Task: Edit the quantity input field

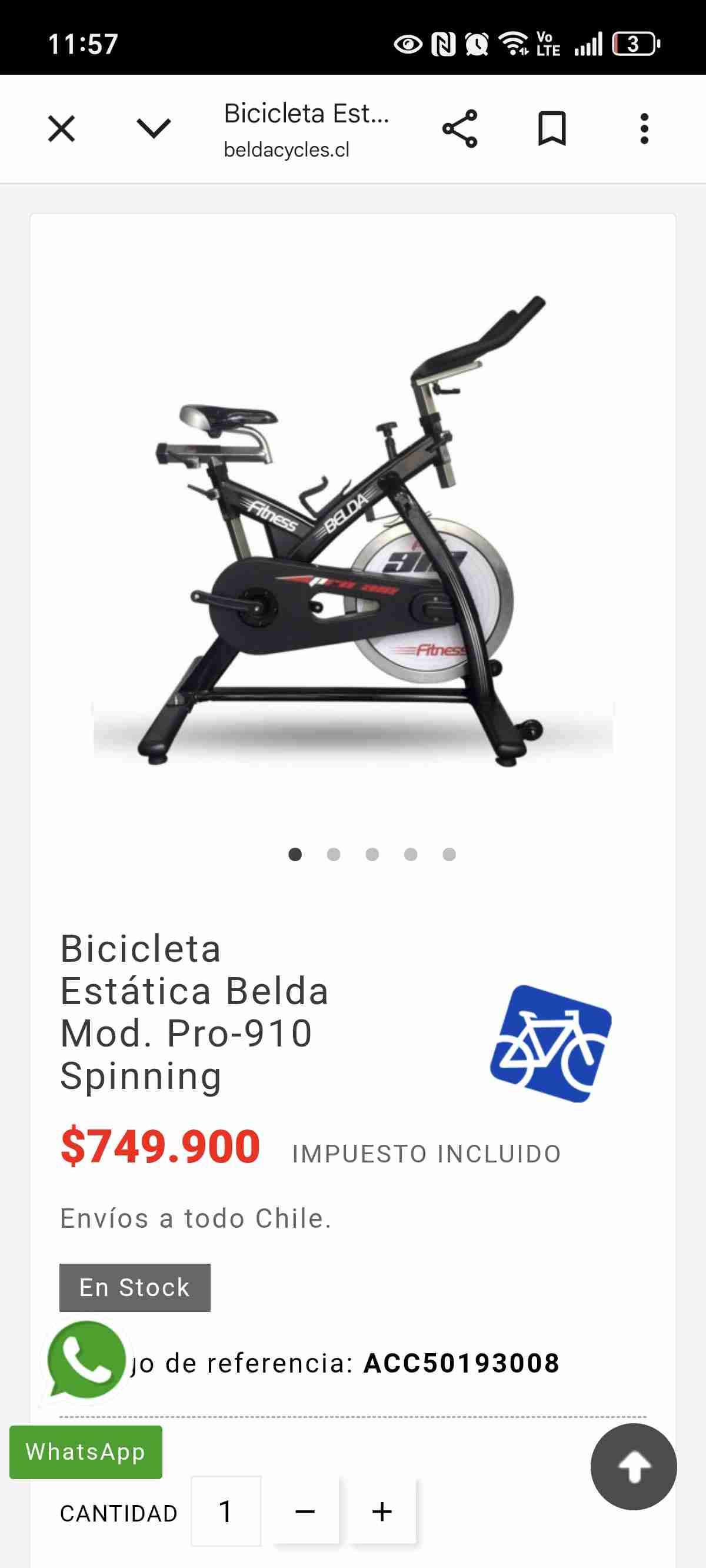Action: click(227, 1511)
